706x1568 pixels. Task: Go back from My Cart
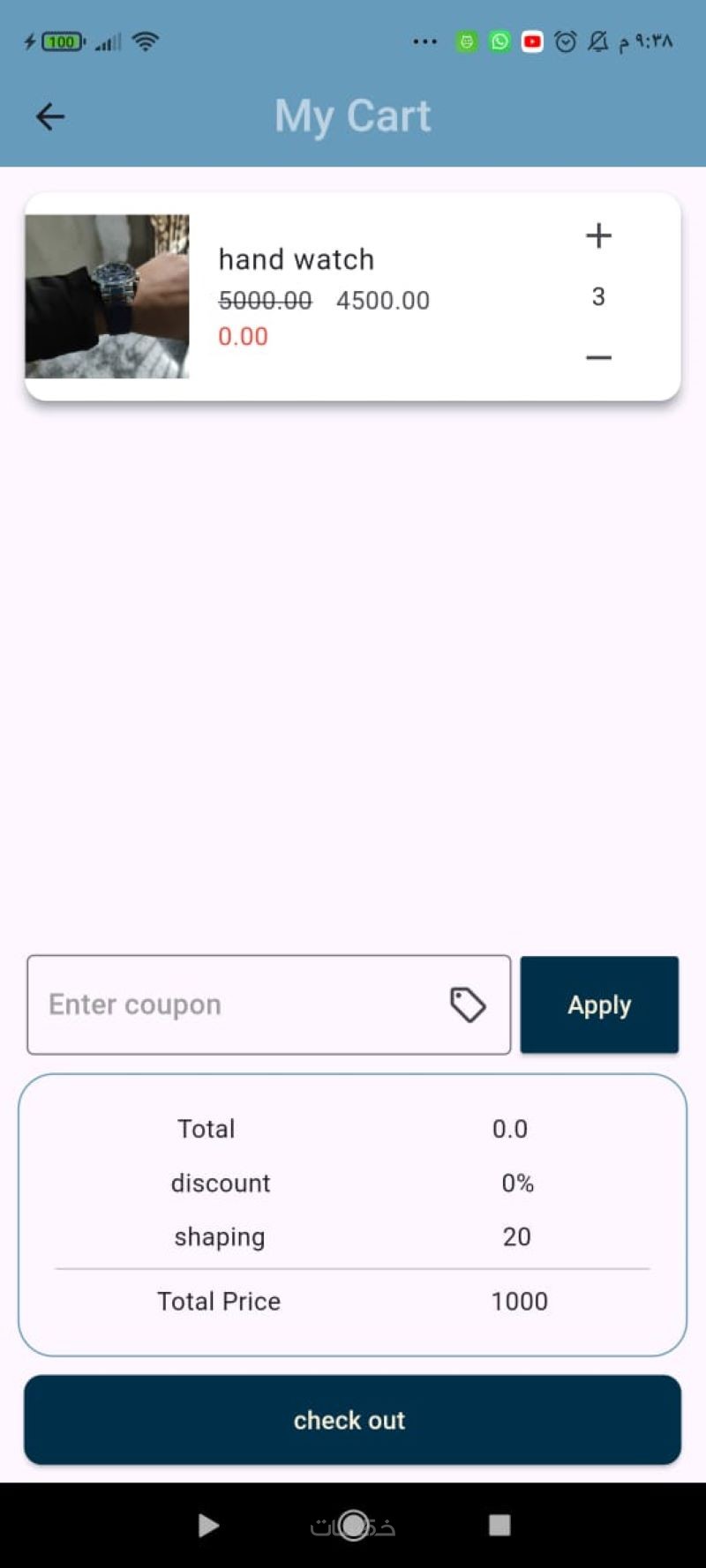(50, 116)
